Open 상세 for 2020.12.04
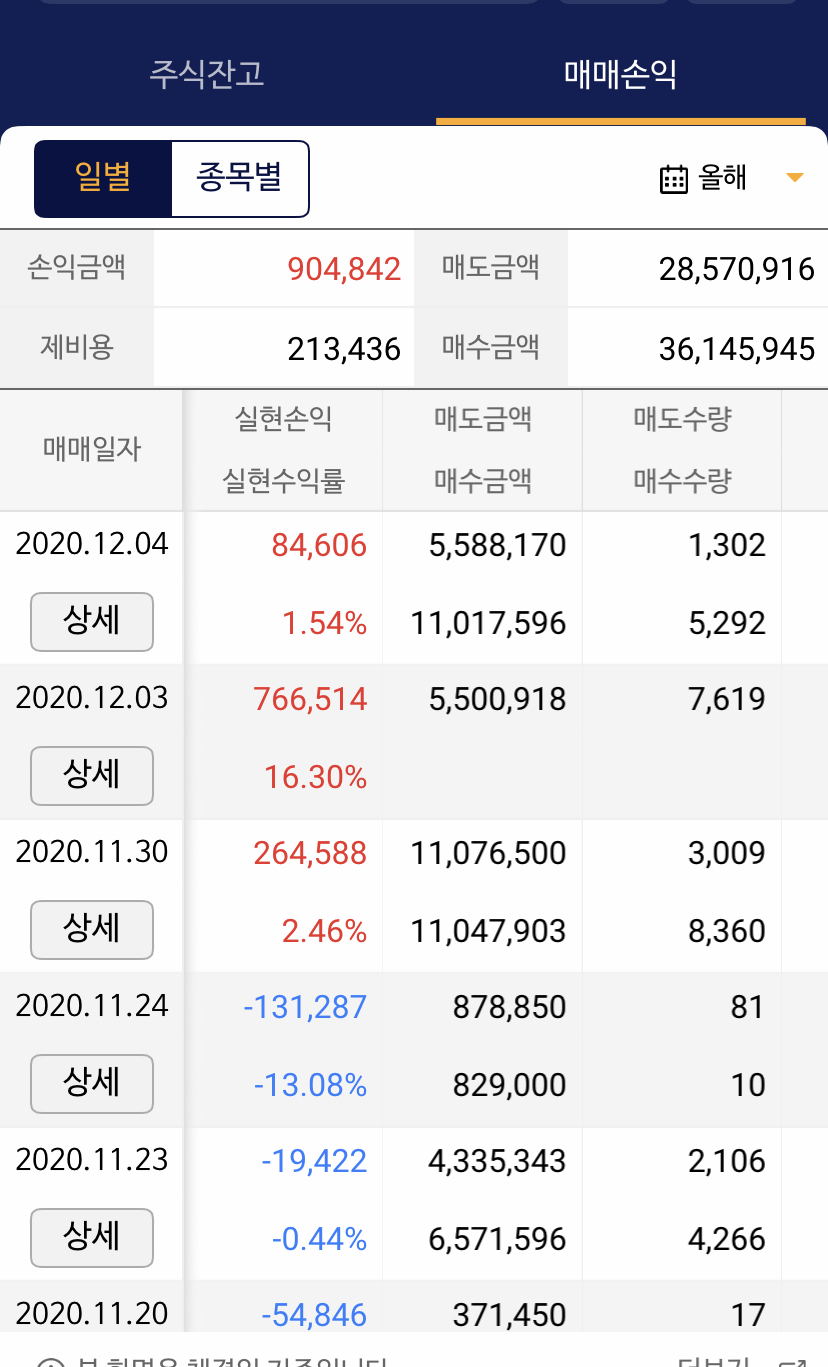 click(92, 622)
